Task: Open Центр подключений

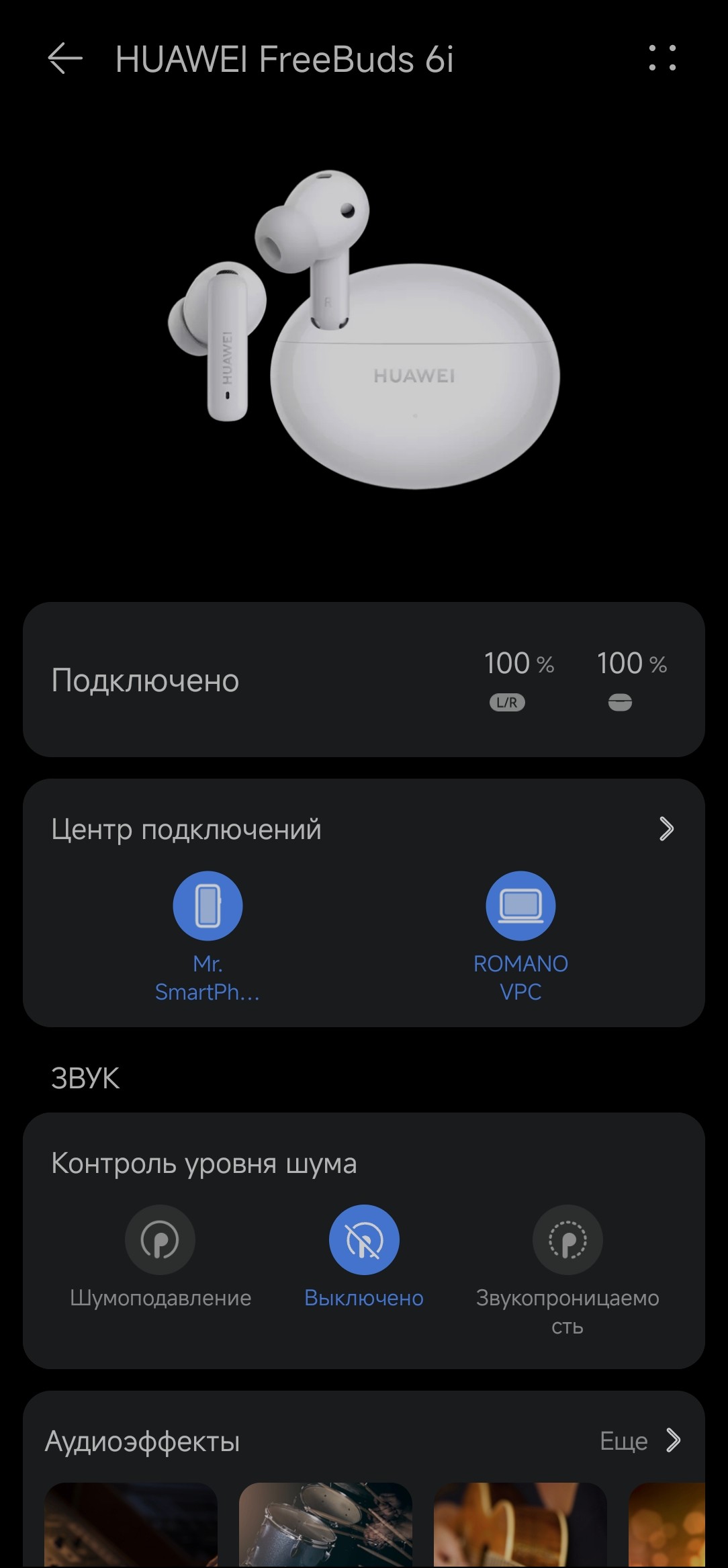Action: coord(665,829)
